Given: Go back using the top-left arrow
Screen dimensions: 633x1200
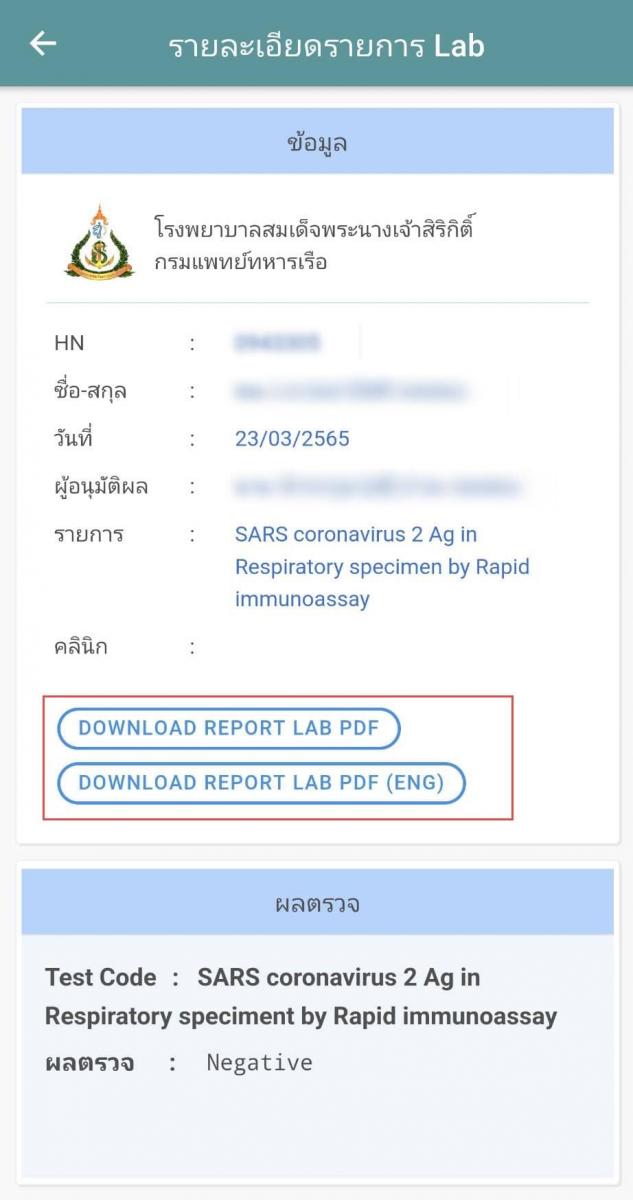Looking at the screenshot, I should point(43,43).
